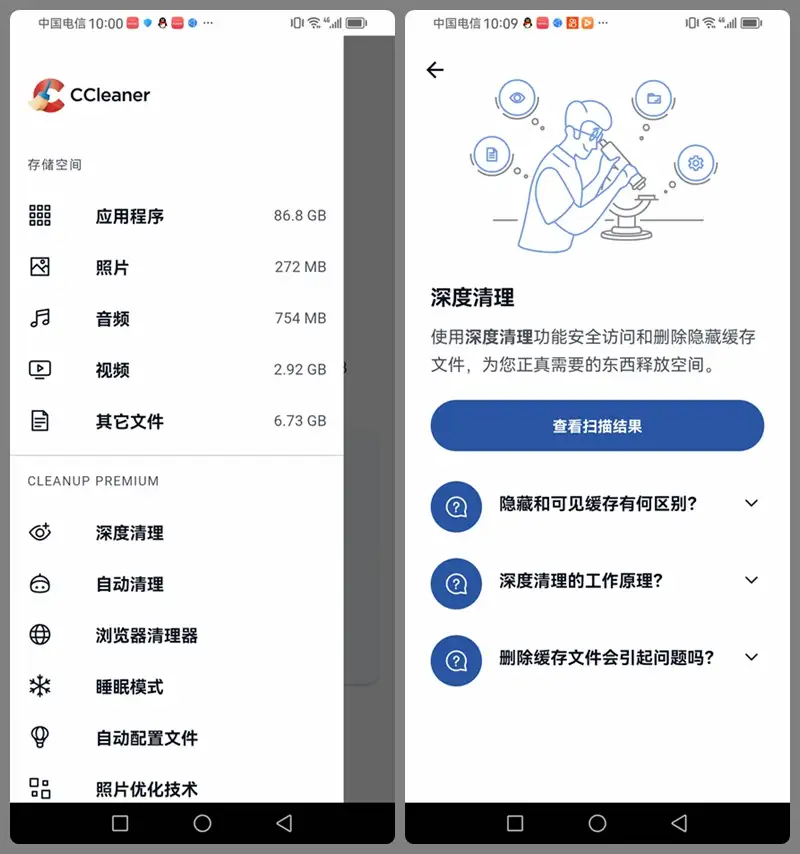Expand 隐藏和可见缓存有何区别 question
800x854 pixels.
click(x=597, y=504)
